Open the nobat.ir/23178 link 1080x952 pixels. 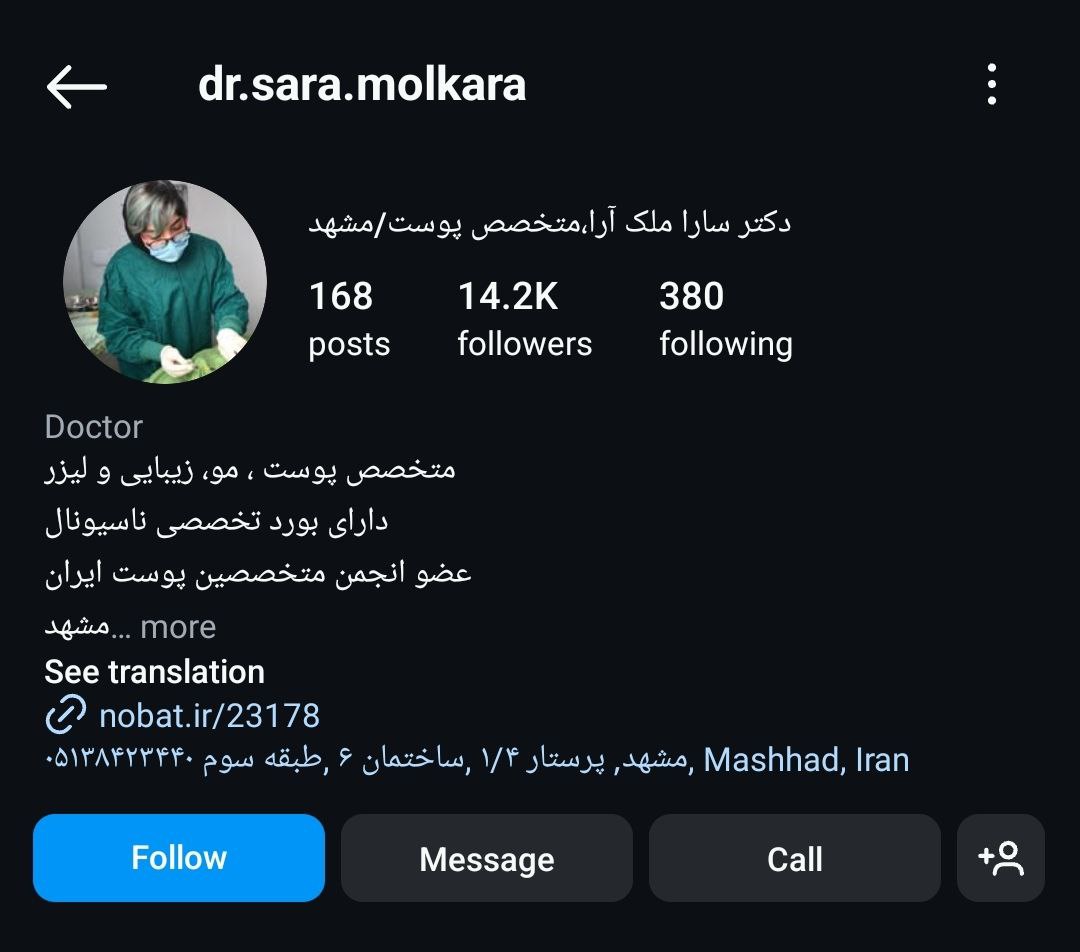(208, 716)
